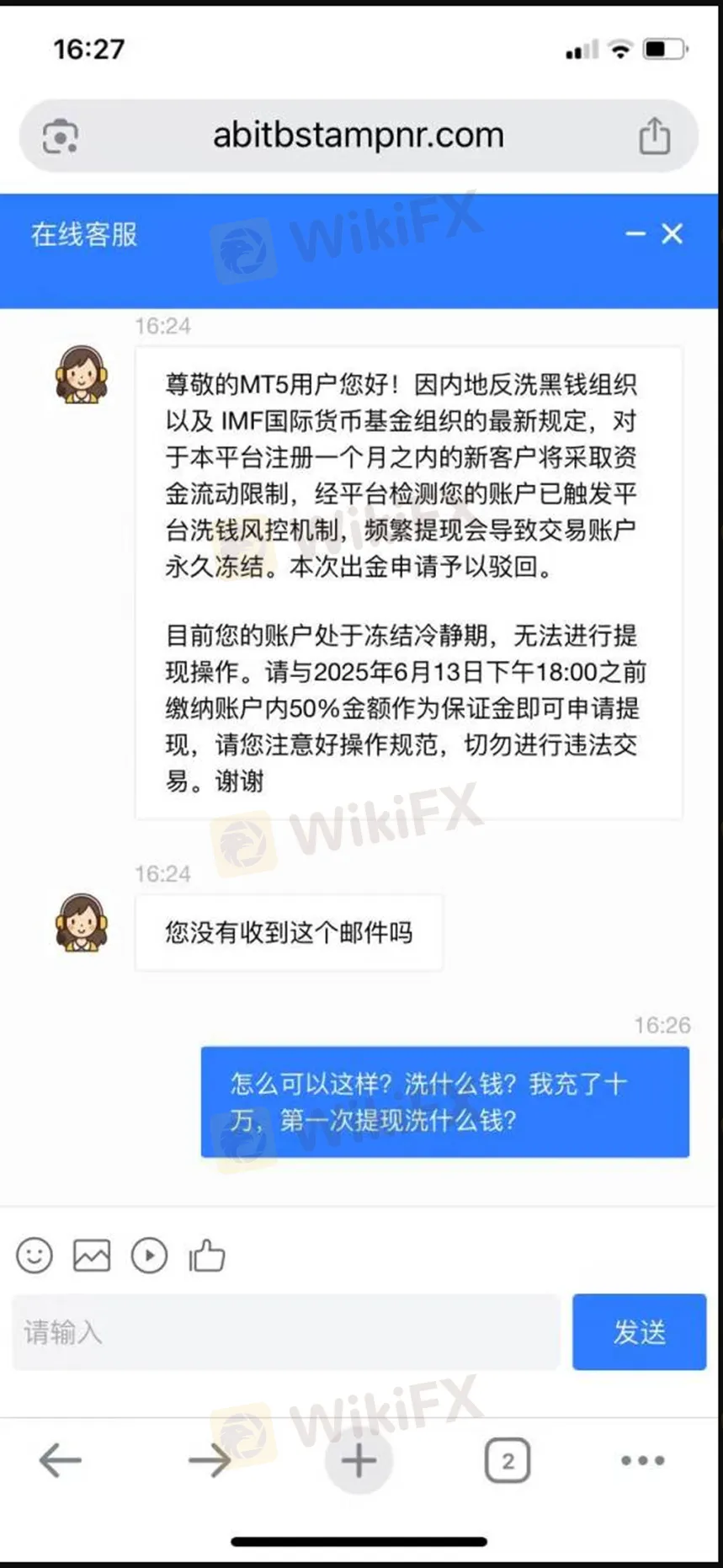The image size is (723, 1568).
Task: Attach a video to the chat
Action: (x=149, y=1256)
